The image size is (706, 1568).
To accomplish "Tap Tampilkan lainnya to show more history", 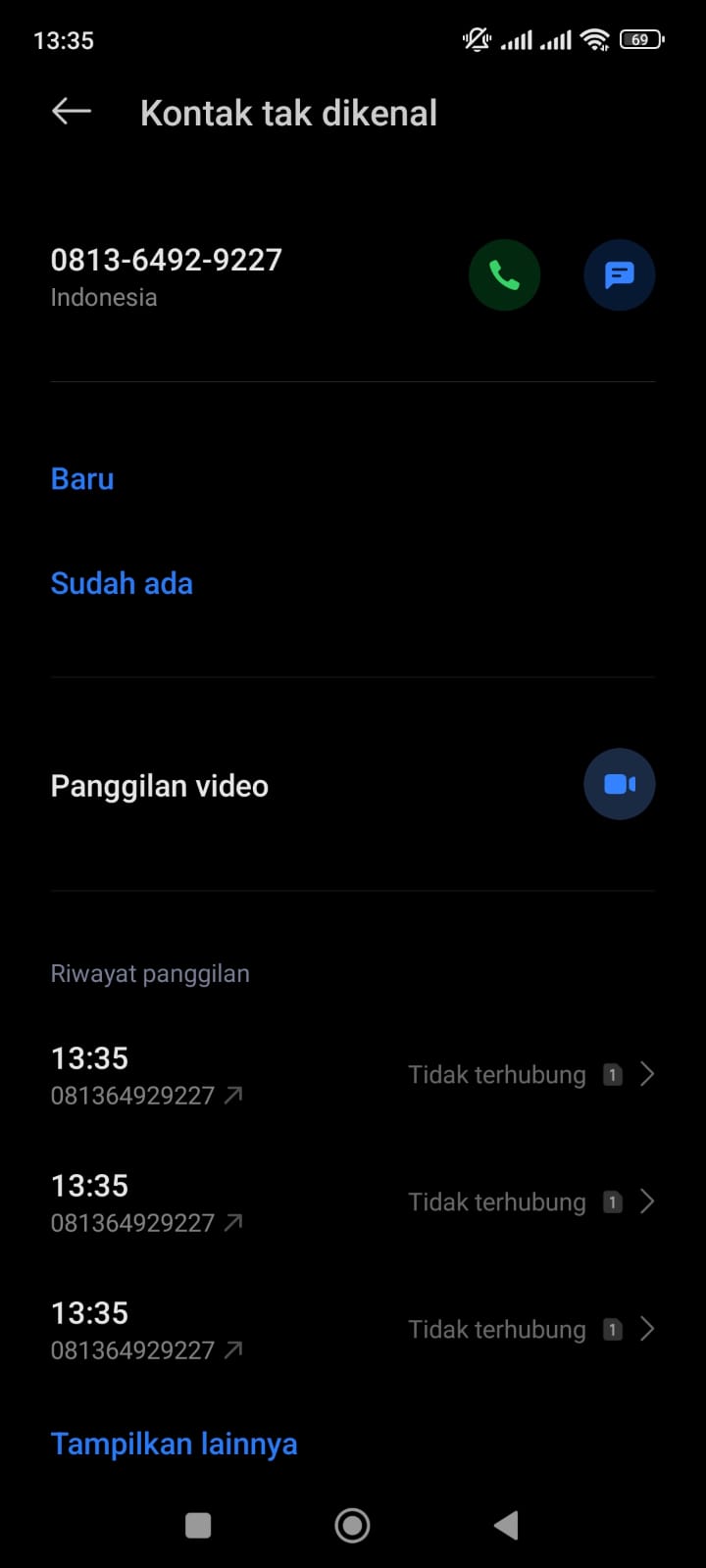I will pos(174,1443).
